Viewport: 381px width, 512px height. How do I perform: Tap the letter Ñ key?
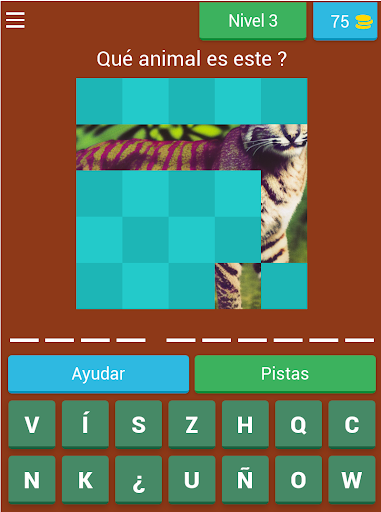point(245,480)
